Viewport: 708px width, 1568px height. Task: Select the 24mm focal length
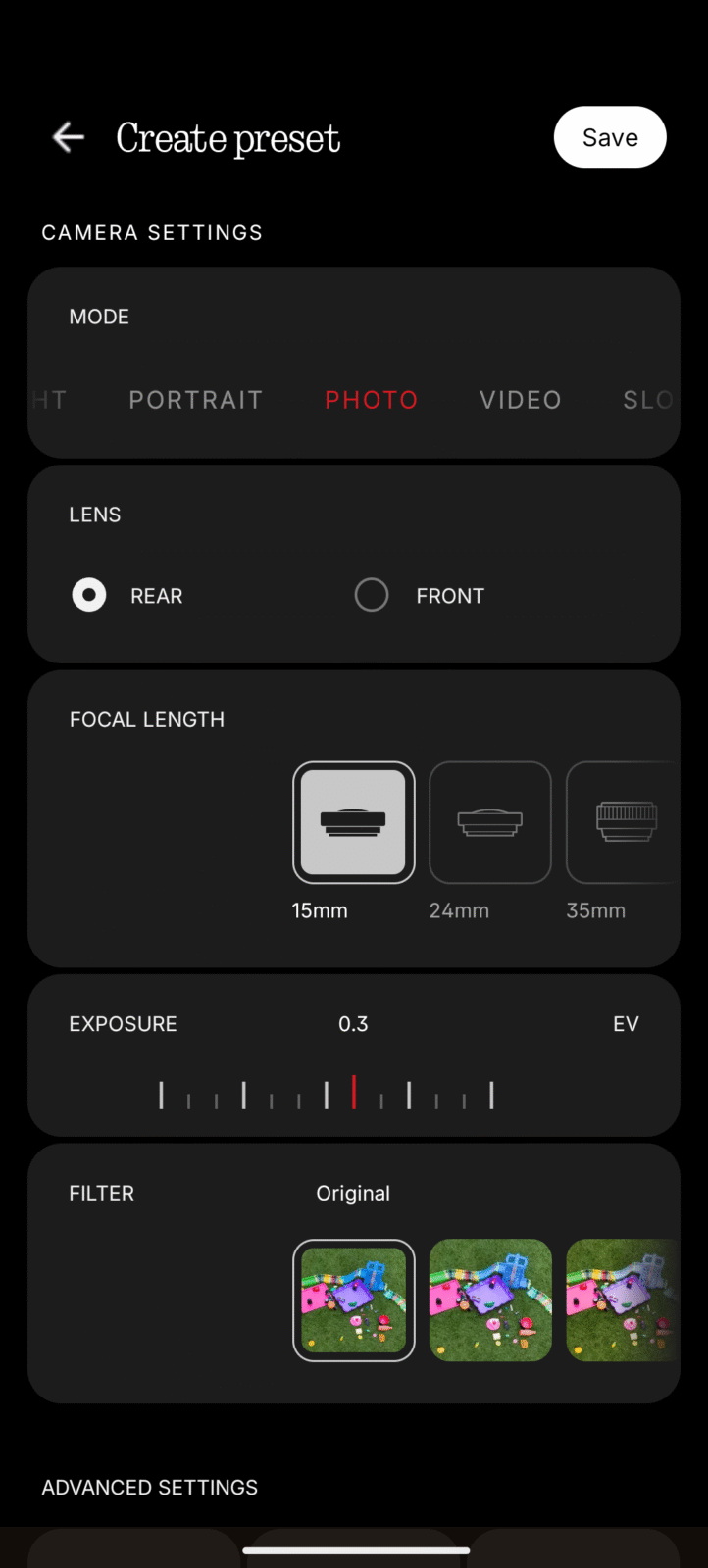click(489, 822)
